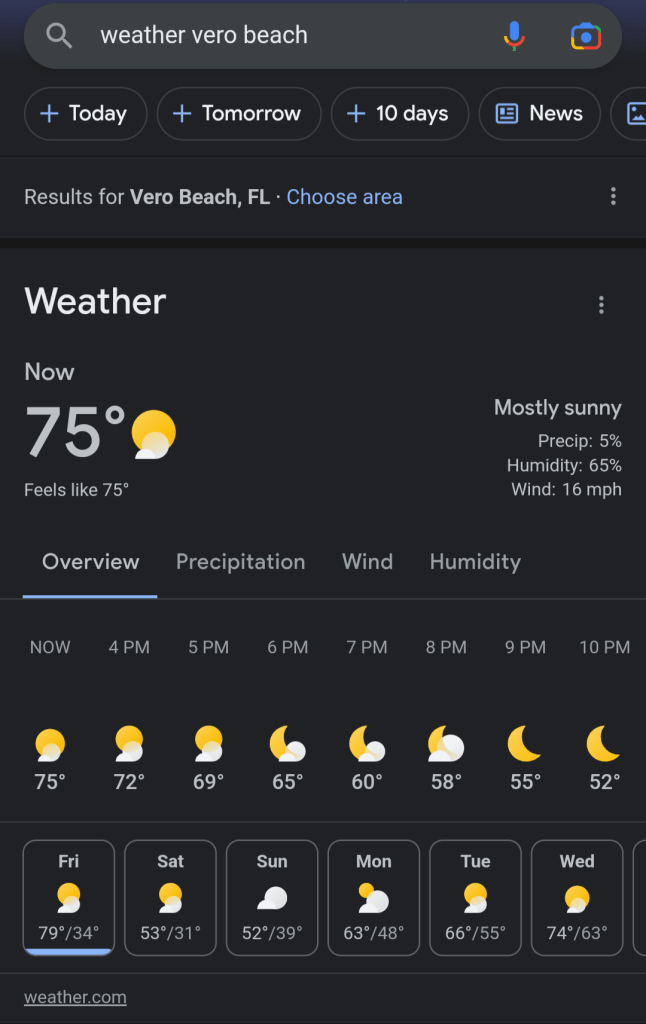Start voice search with the microphone
Image resolution: width=646 pixels, height=1024 pixels.
(513, 36)
